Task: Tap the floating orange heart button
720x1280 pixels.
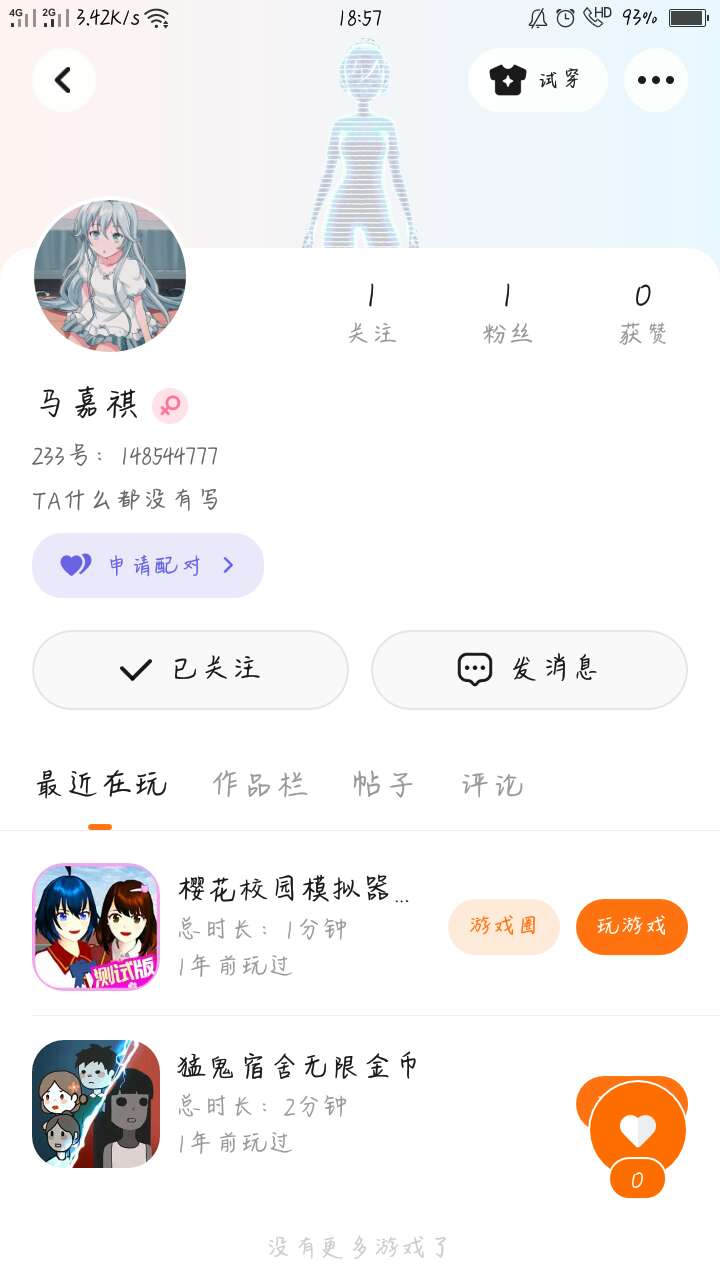Action: click(637, 1131)
